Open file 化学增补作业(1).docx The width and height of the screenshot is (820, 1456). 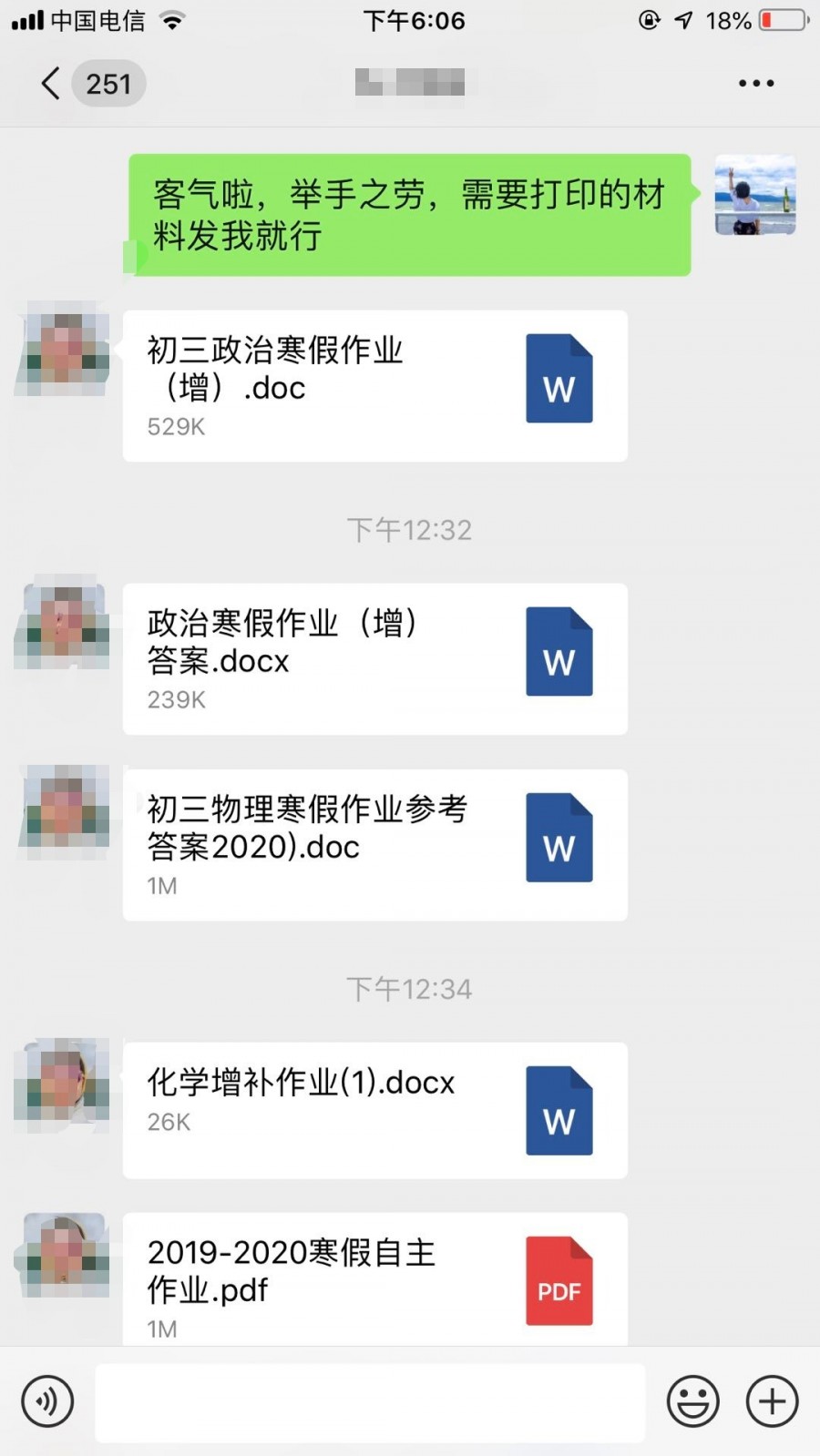pos(374,1110)
